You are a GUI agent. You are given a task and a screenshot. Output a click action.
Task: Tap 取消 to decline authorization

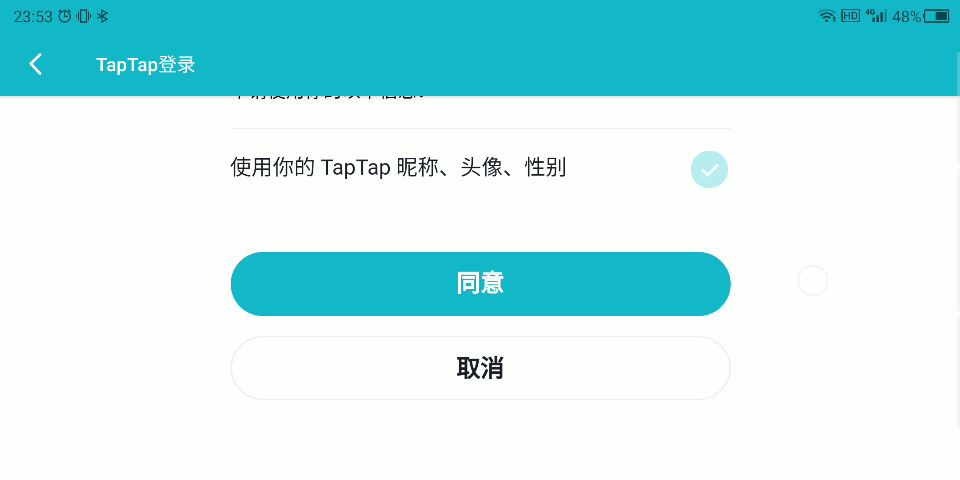[x=480, y=368]
